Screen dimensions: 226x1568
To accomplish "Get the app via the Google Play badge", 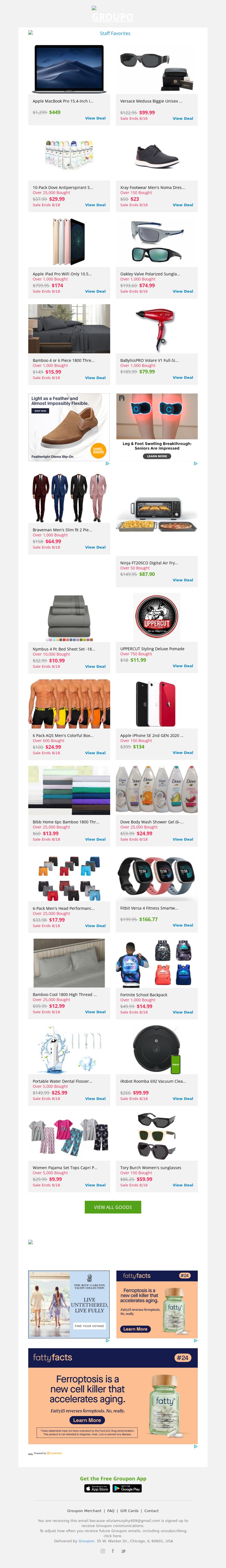I will pos(127,1488).
